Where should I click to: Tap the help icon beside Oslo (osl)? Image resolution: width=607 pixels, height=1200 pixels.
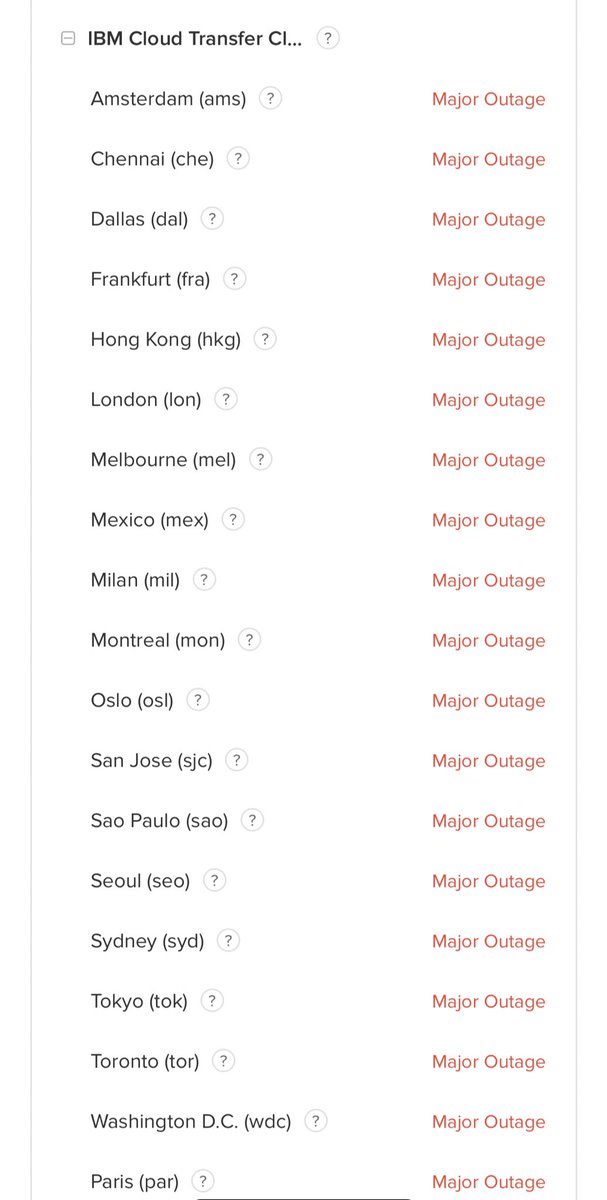click(x=198, y=699)
